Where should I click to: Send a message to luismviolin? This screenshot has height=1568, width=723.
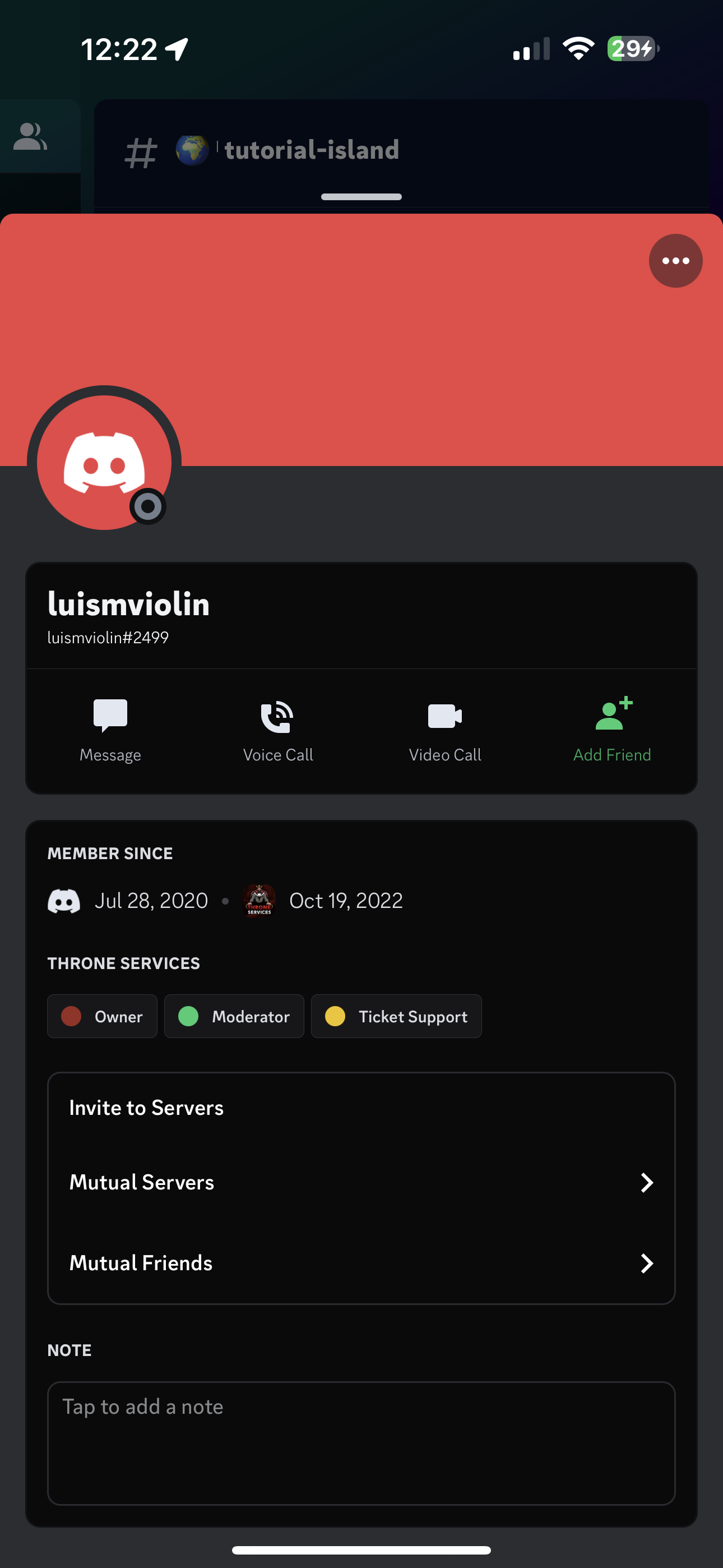tap(110, 729)
